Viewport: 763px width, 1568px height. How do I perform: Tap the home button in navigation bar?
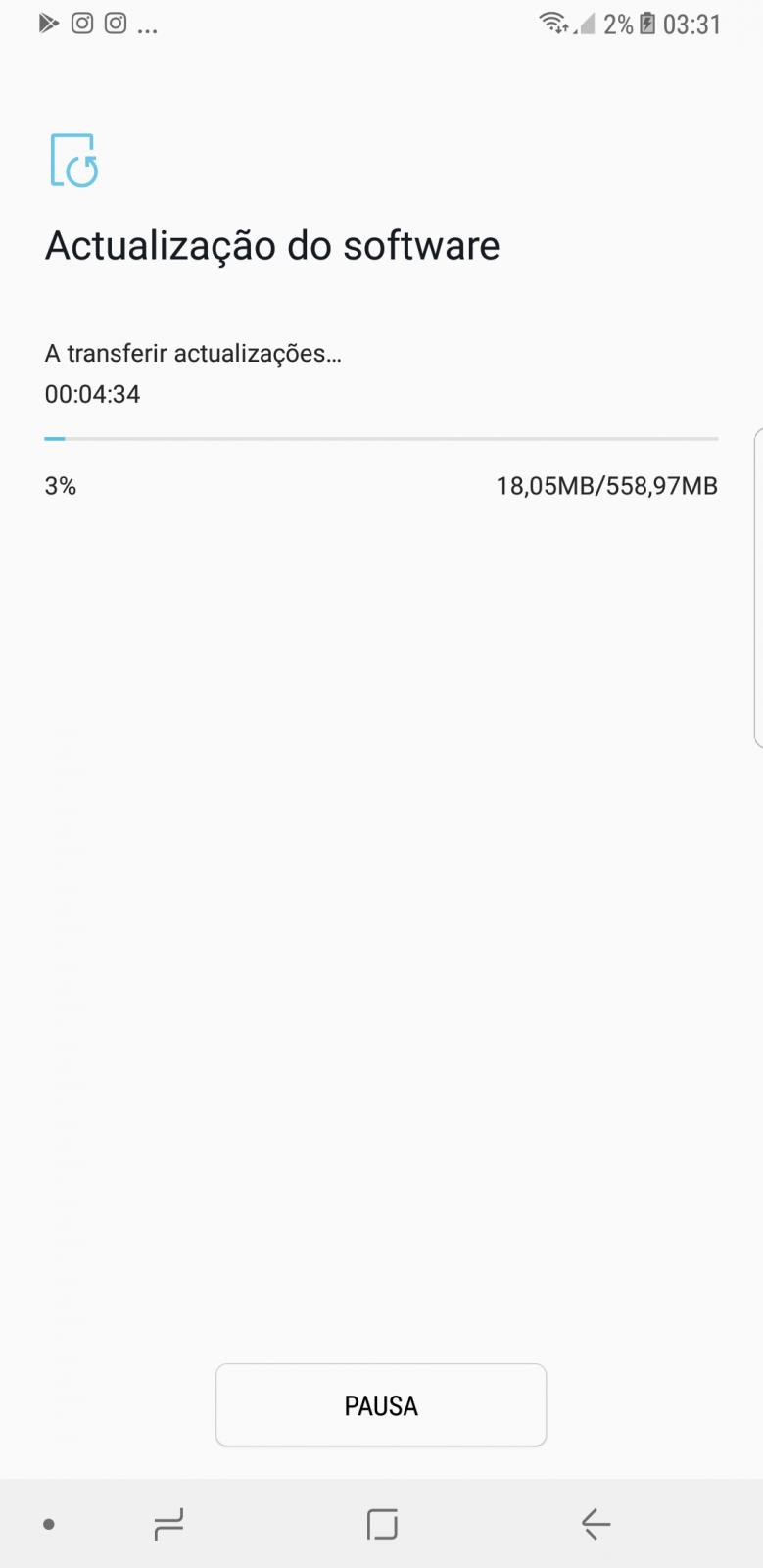pos(382,1524)
